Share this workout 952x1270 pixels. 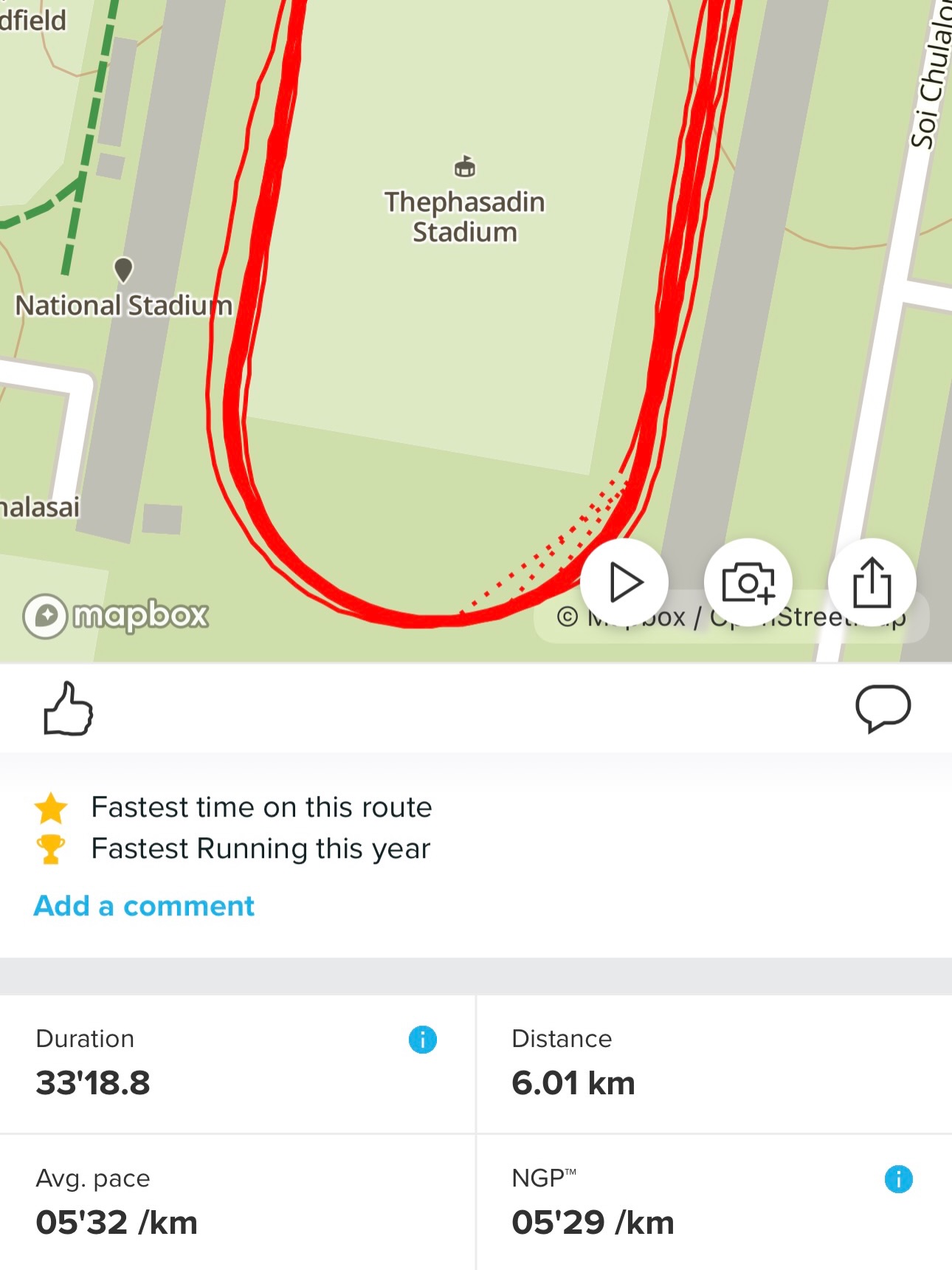point(872,583)
